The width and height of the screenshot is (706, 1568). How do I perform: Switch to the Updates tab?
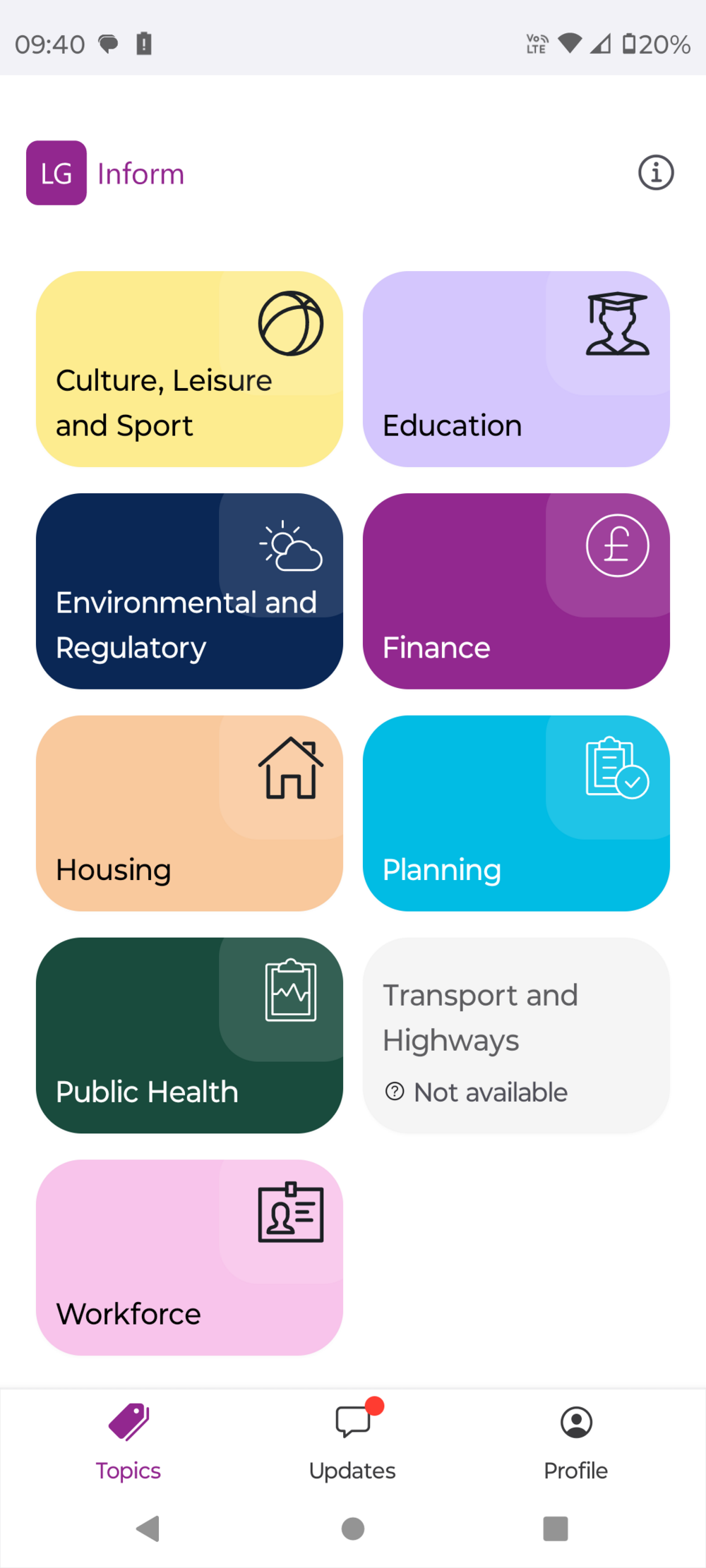click(x=352, y=1441)
